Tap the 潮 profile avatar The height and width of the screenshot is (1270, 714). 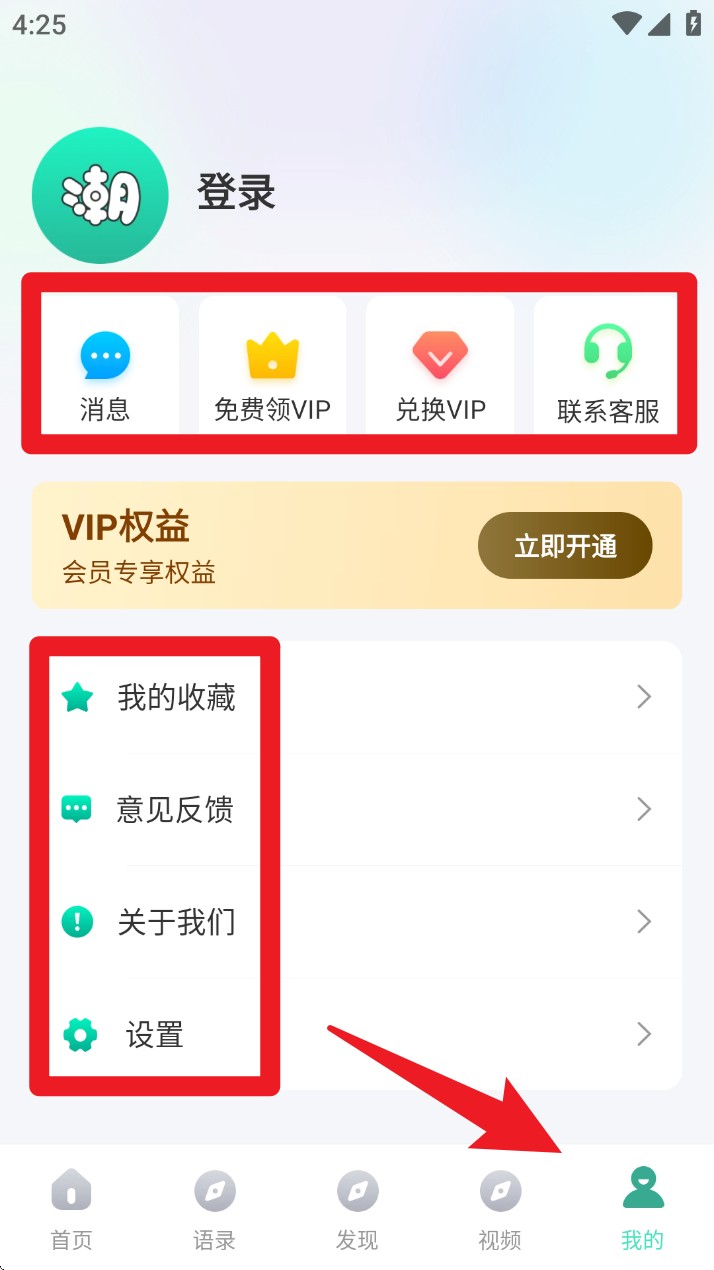point(100,196)
